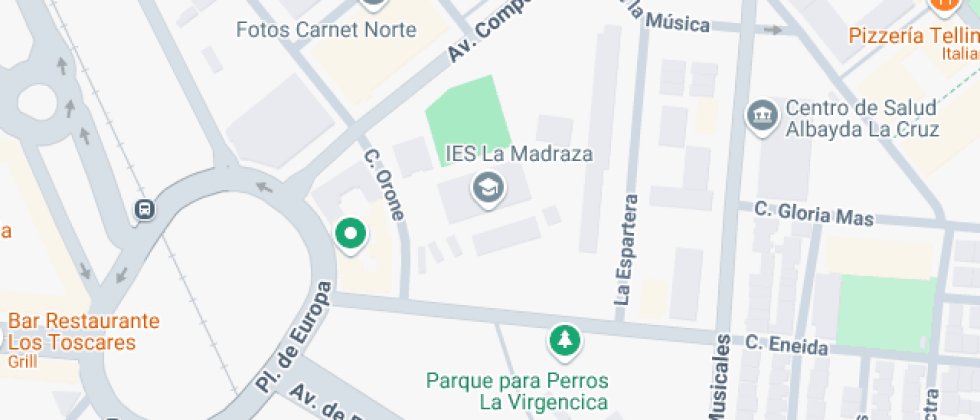Image resolution: width=980 pixels, height=420 pixels.
Task: Tap the IES La Madraza school marker
Action: 488,186
